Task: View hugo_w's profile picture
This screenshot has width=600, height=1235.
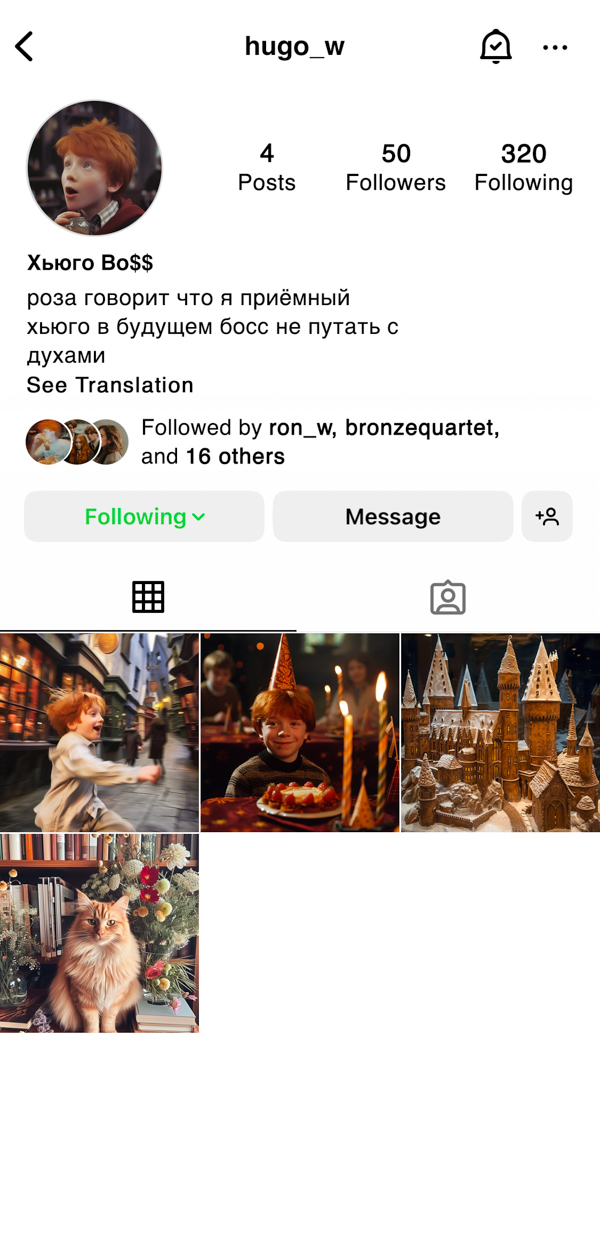Action: pos(94,167)
